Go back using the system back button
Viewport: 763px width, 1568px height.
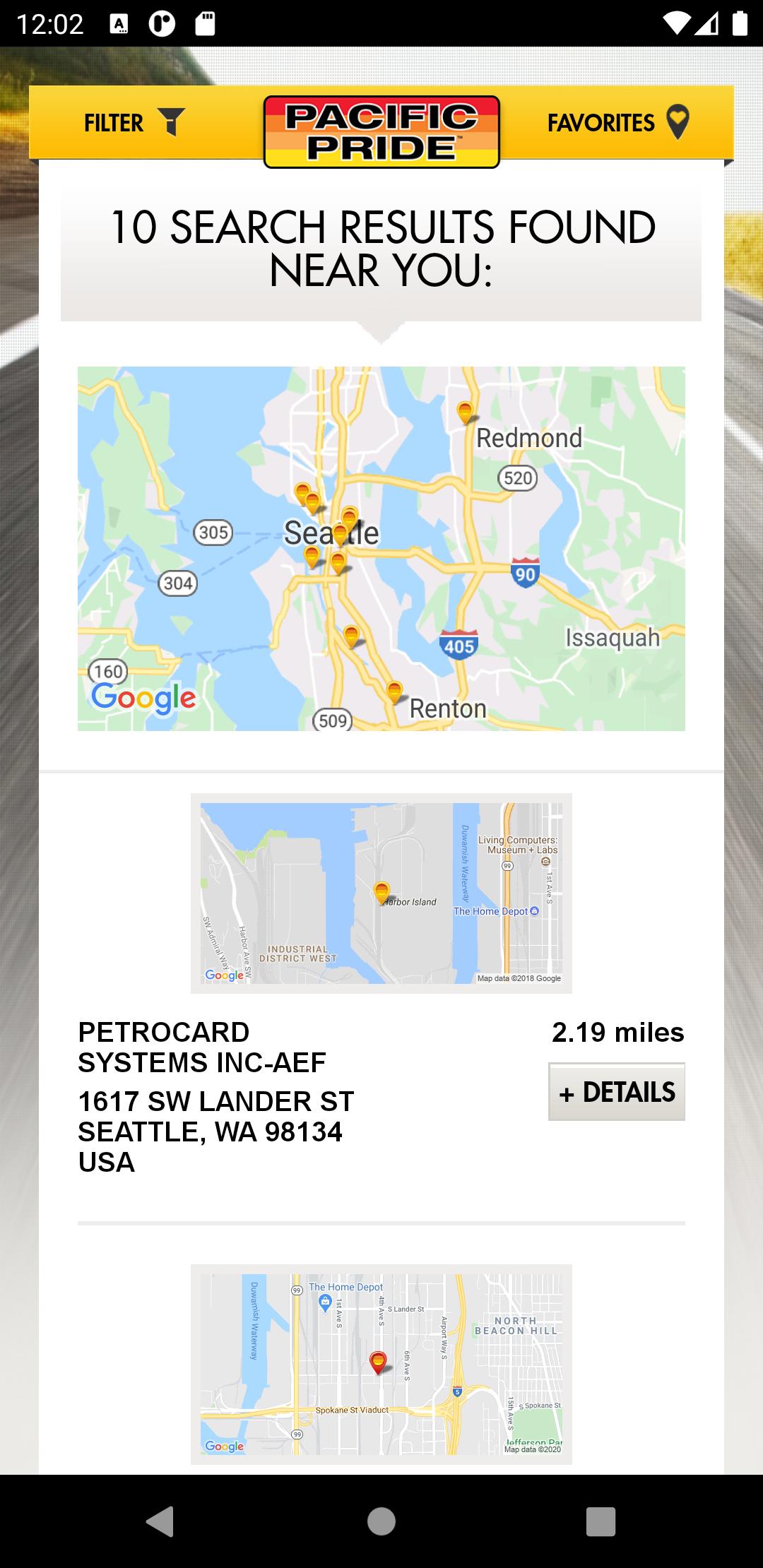(160, 1521)
